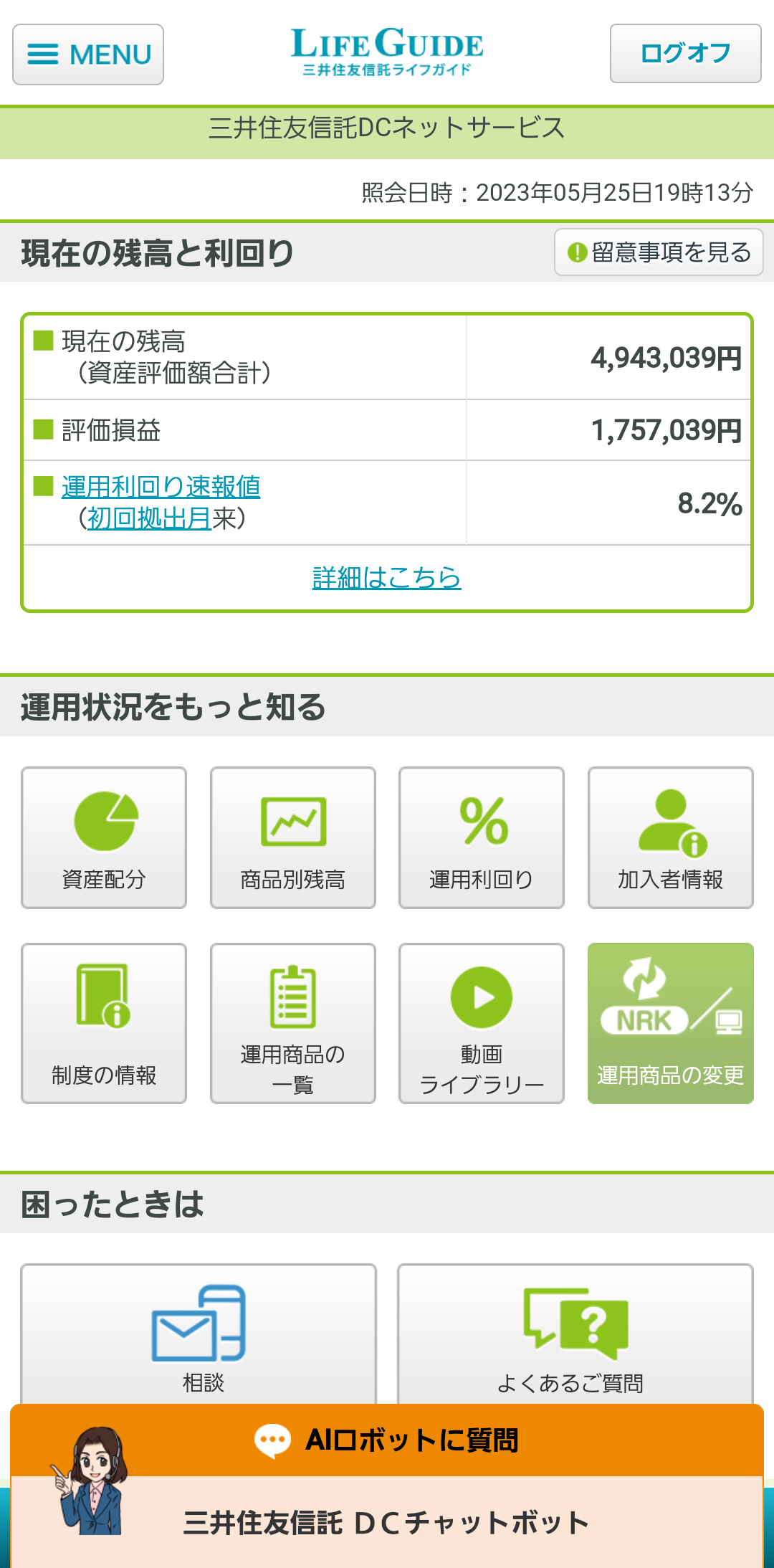Open the 相談 consultation tile
This screenshot has width=774, height=1568.
coord(199,1334)
